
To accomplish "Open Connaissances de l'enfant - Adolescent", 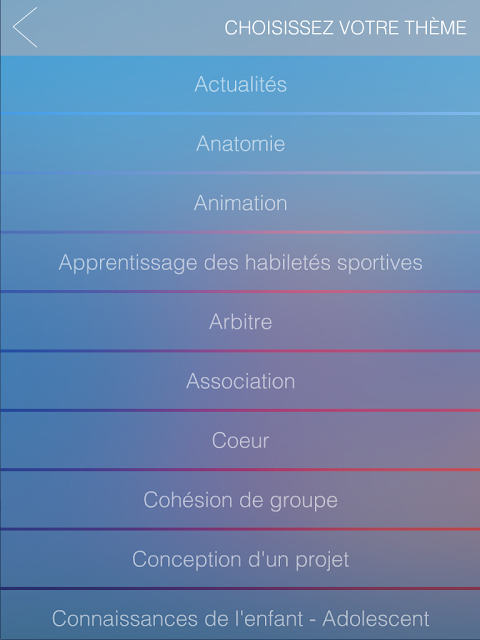I will coord(240,615).
